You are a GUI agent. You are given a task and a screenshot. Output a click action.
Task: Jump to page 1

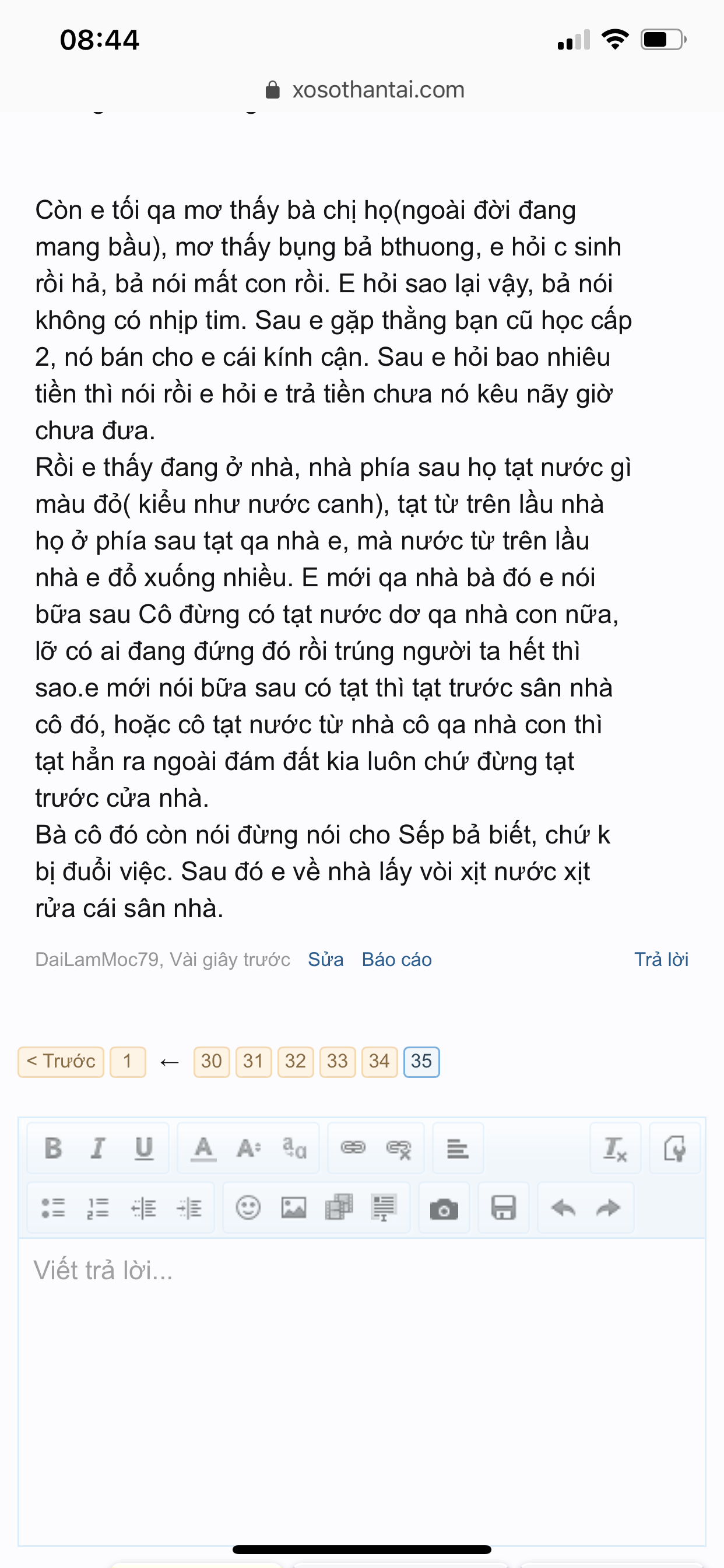pyautogui.click(x=128, y=1062)
